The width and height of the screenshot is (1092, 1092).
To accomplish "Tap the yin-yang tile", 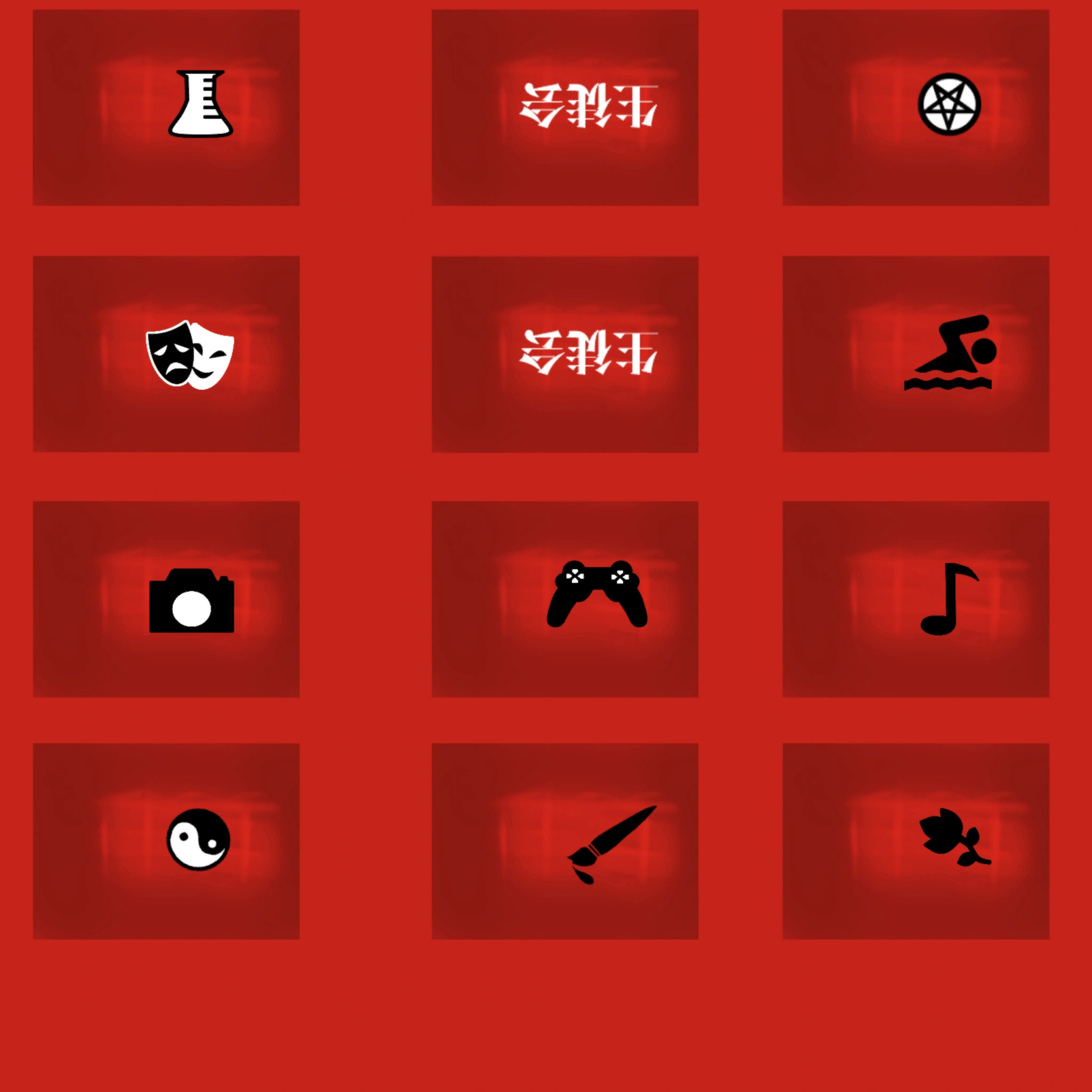I will pyautogui.click(x=198, y=840).
